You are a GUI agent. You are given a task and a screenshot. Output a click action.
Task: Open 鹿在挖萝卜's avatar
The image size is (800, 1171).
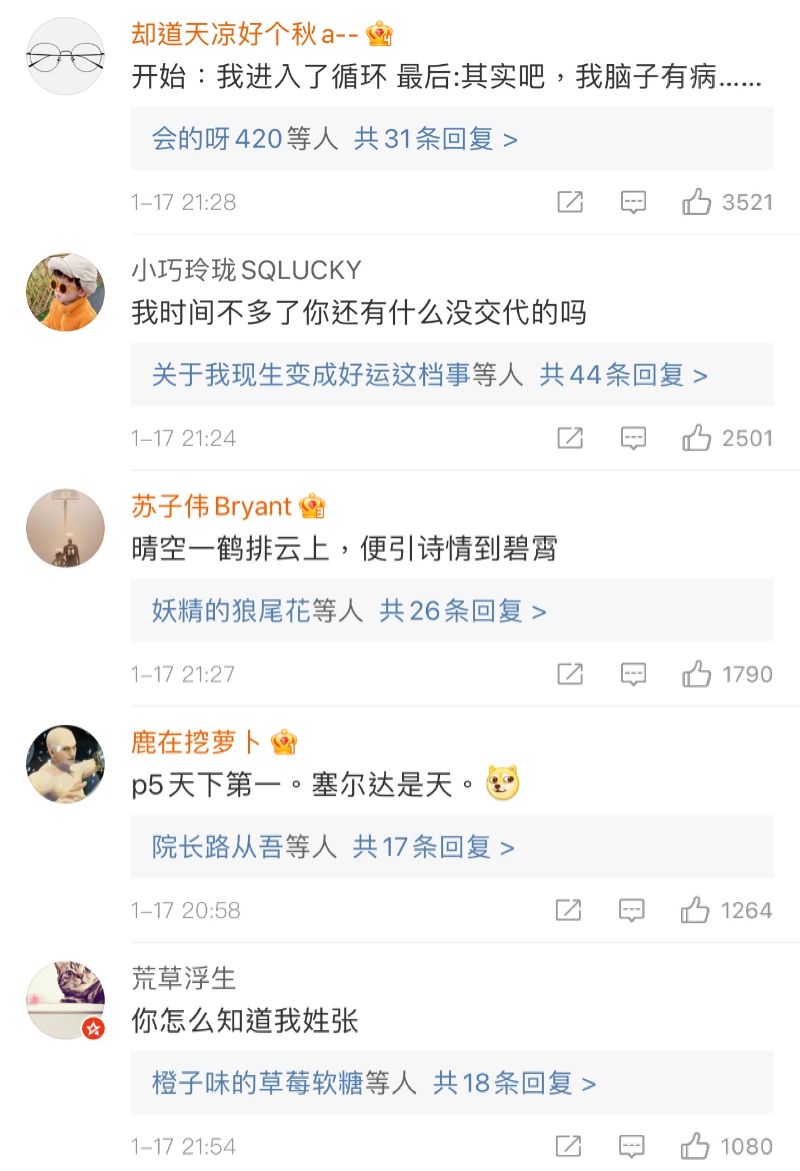click(x=65, y=764)
